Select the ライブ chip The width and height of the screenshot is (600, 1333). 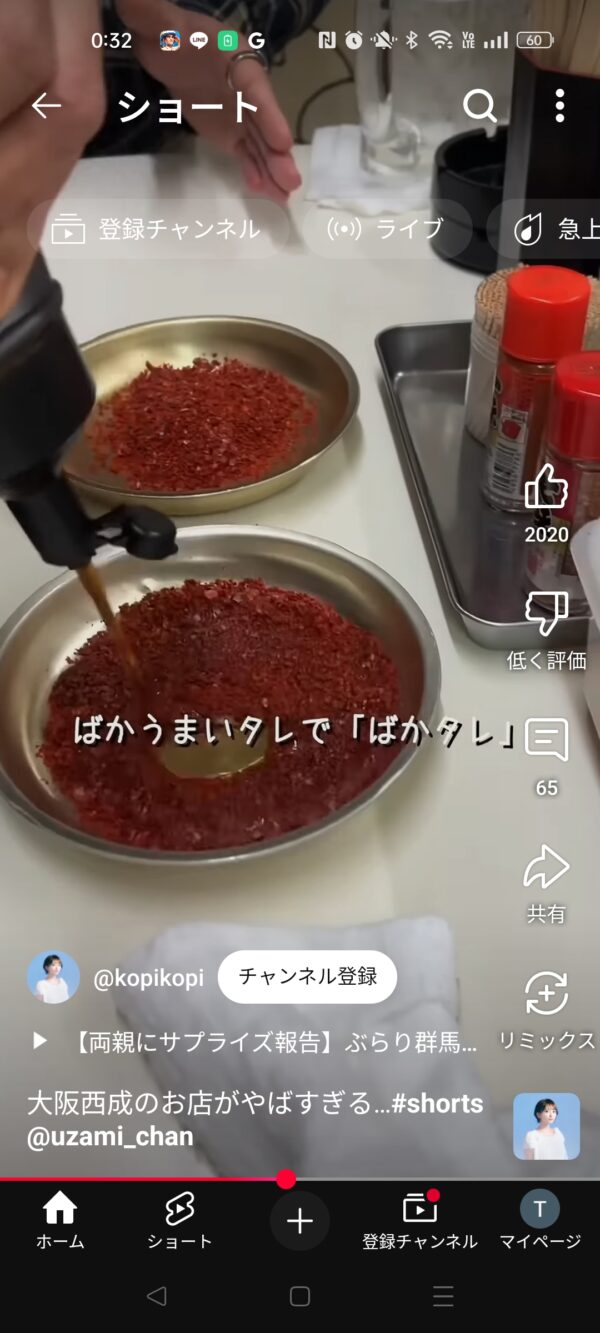pos(386,229)
